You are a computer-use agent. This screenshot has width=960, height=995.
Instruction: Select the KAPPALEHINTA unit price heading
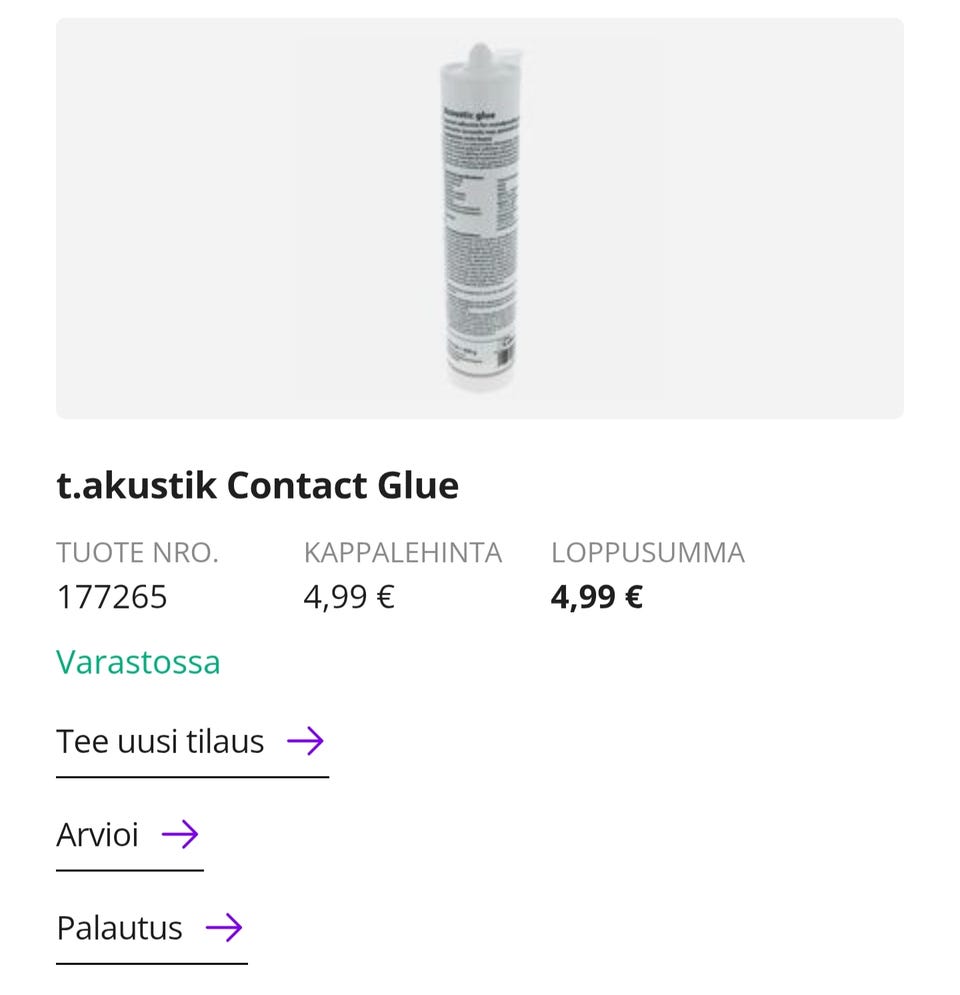click(x=403, y=551)
